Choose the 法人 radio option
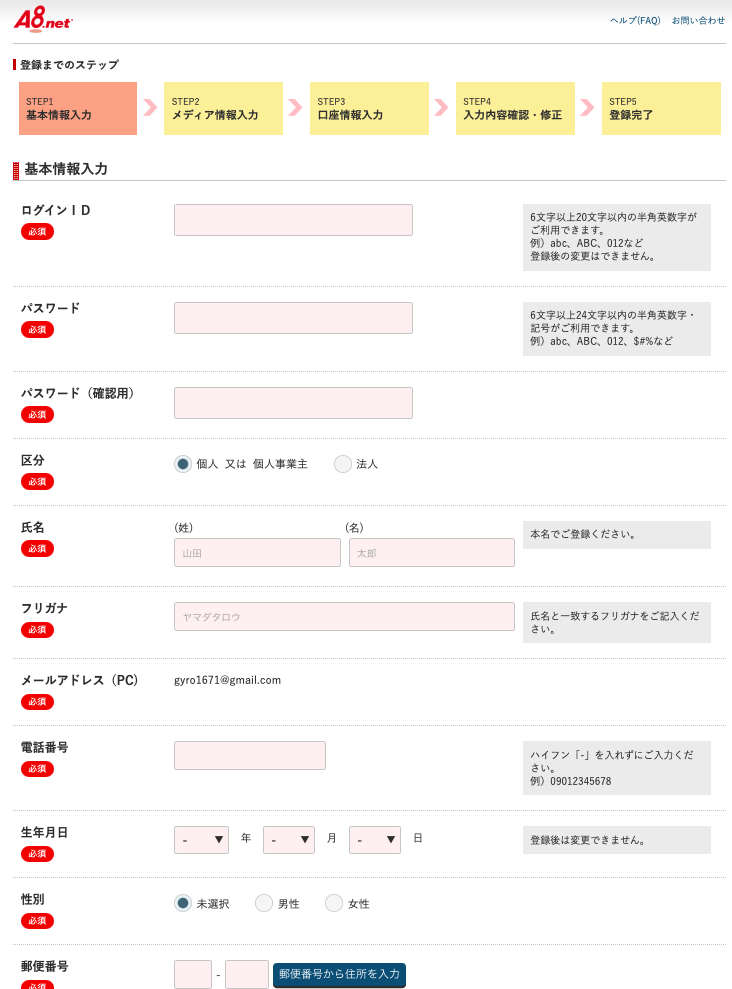732x989 pixels. [343, 464]
